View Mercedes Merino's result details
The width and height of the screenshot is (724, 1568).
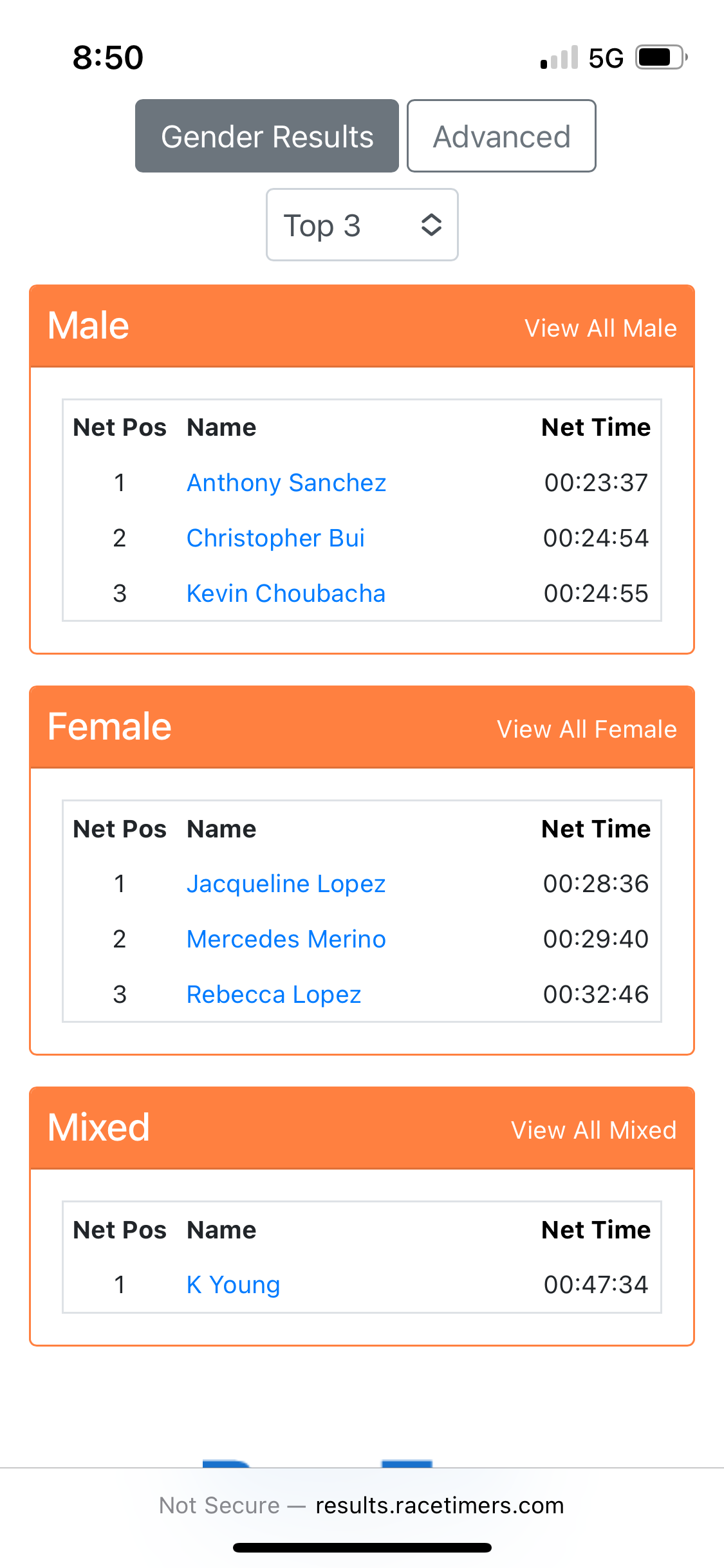pyautogui.click(x=286, y=939)
